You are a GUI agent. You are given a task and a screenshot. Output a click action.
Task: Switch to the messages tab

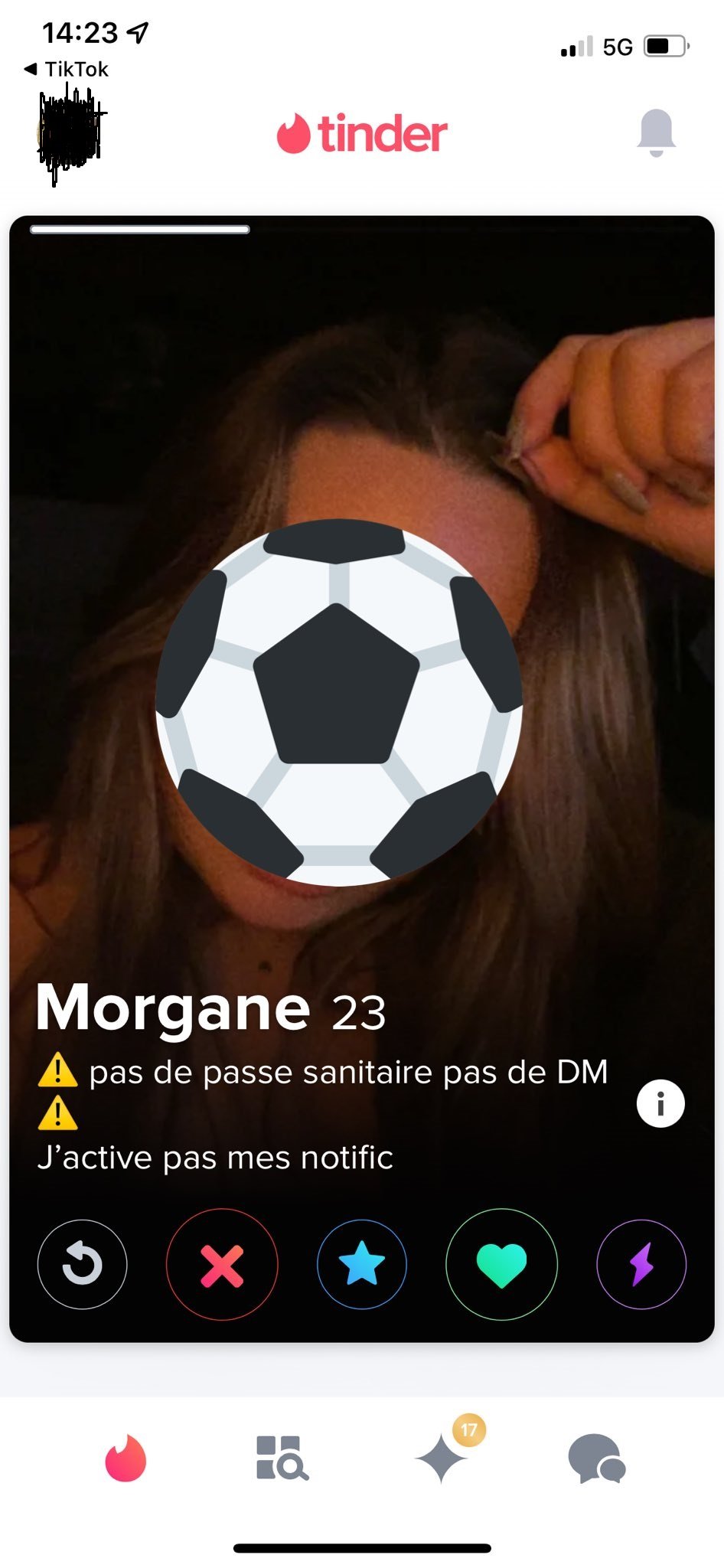pos(597,1458)
